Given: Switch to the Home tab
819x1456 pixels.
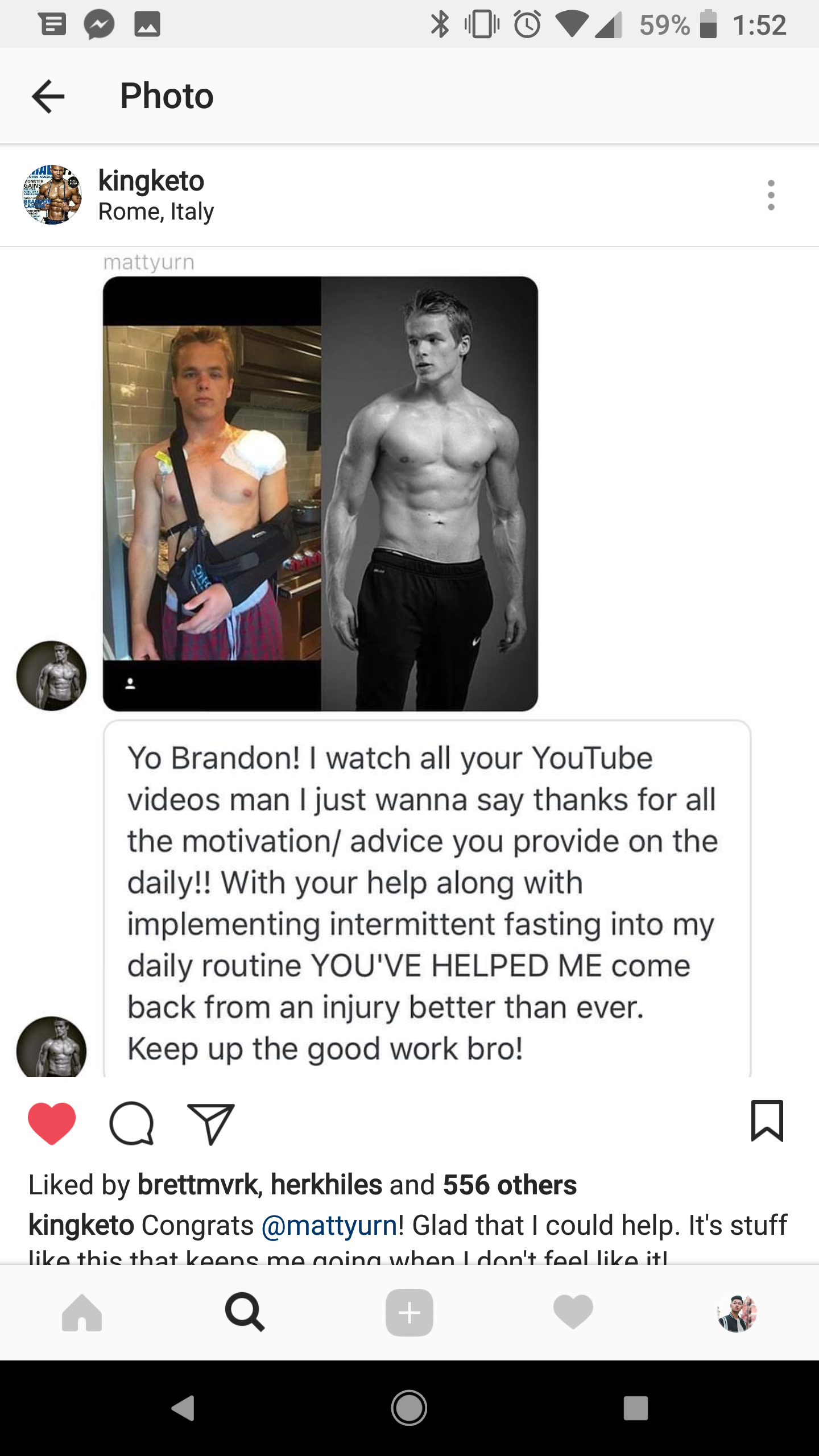Looking at the screenshot, I should [82, 1313].
